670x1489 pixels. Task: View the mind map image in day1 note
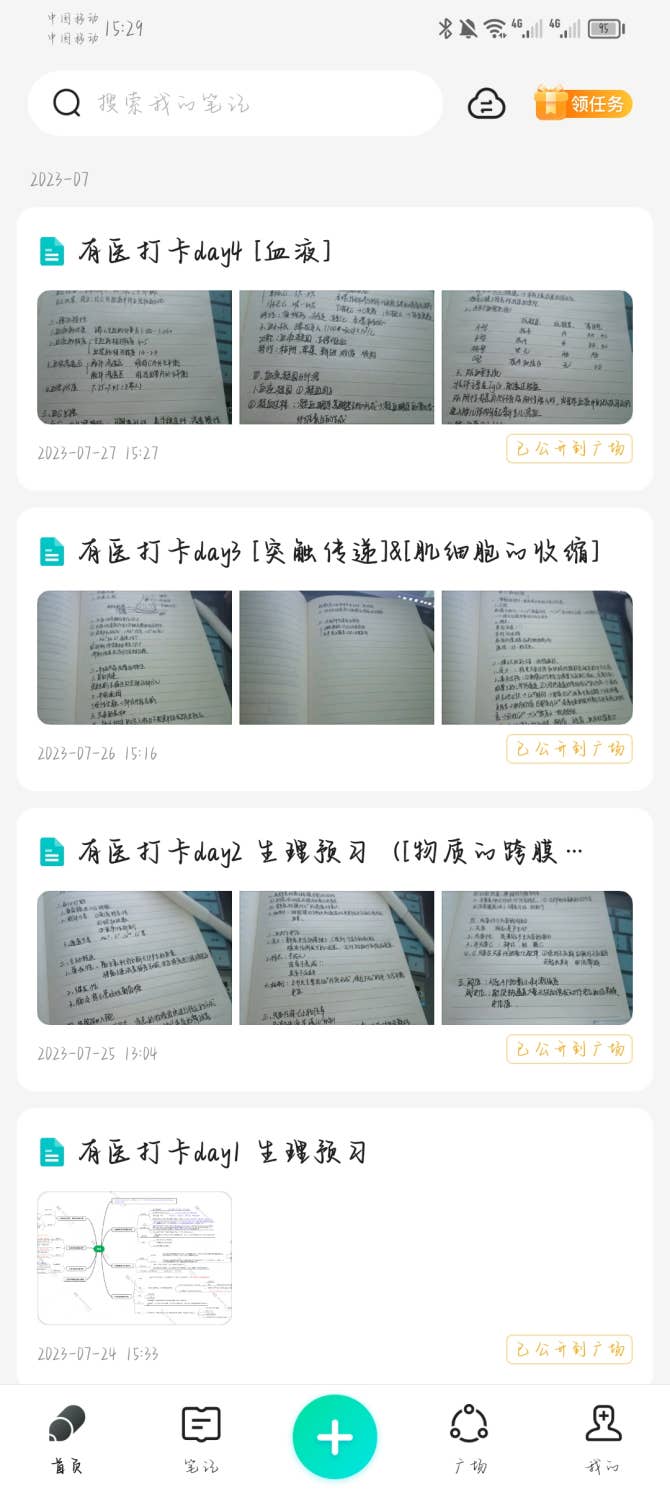pyautogui.click(x=134, y=1257)
